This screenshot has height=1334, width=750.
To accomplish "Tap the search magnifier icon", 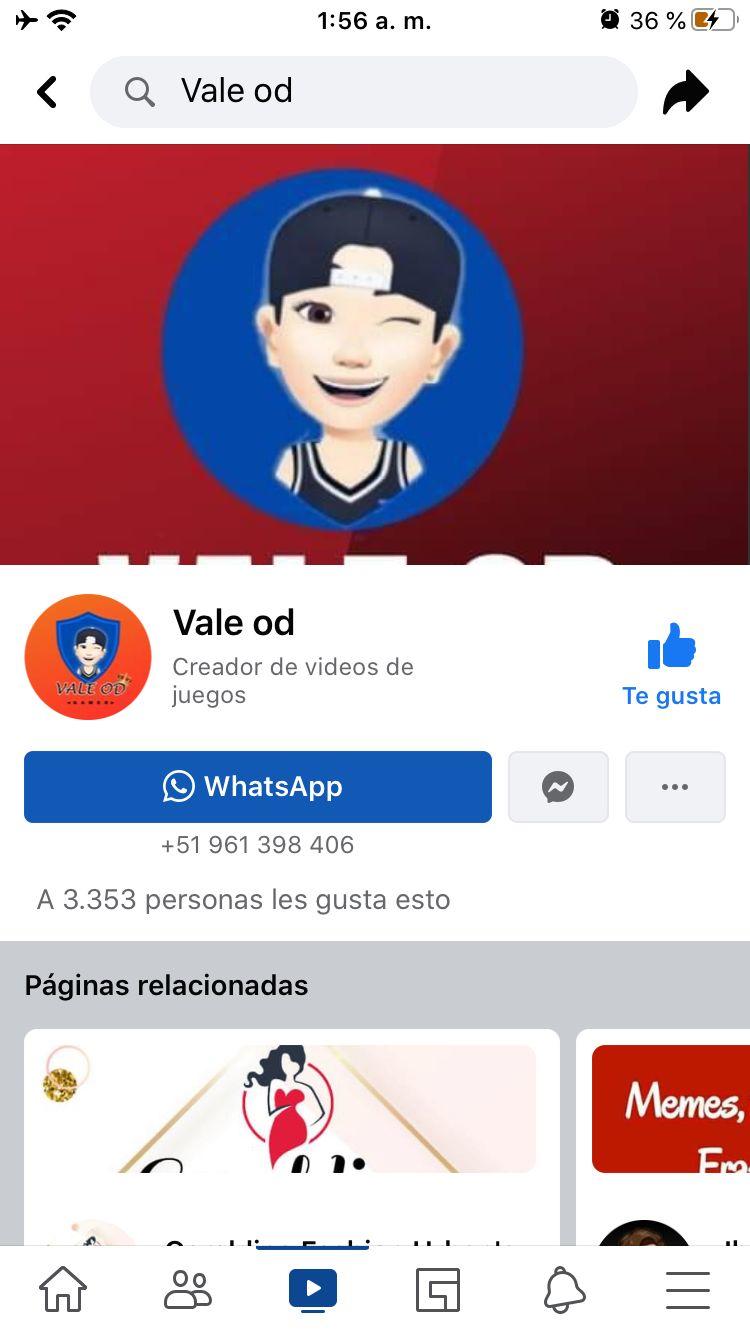I will 139,91.
